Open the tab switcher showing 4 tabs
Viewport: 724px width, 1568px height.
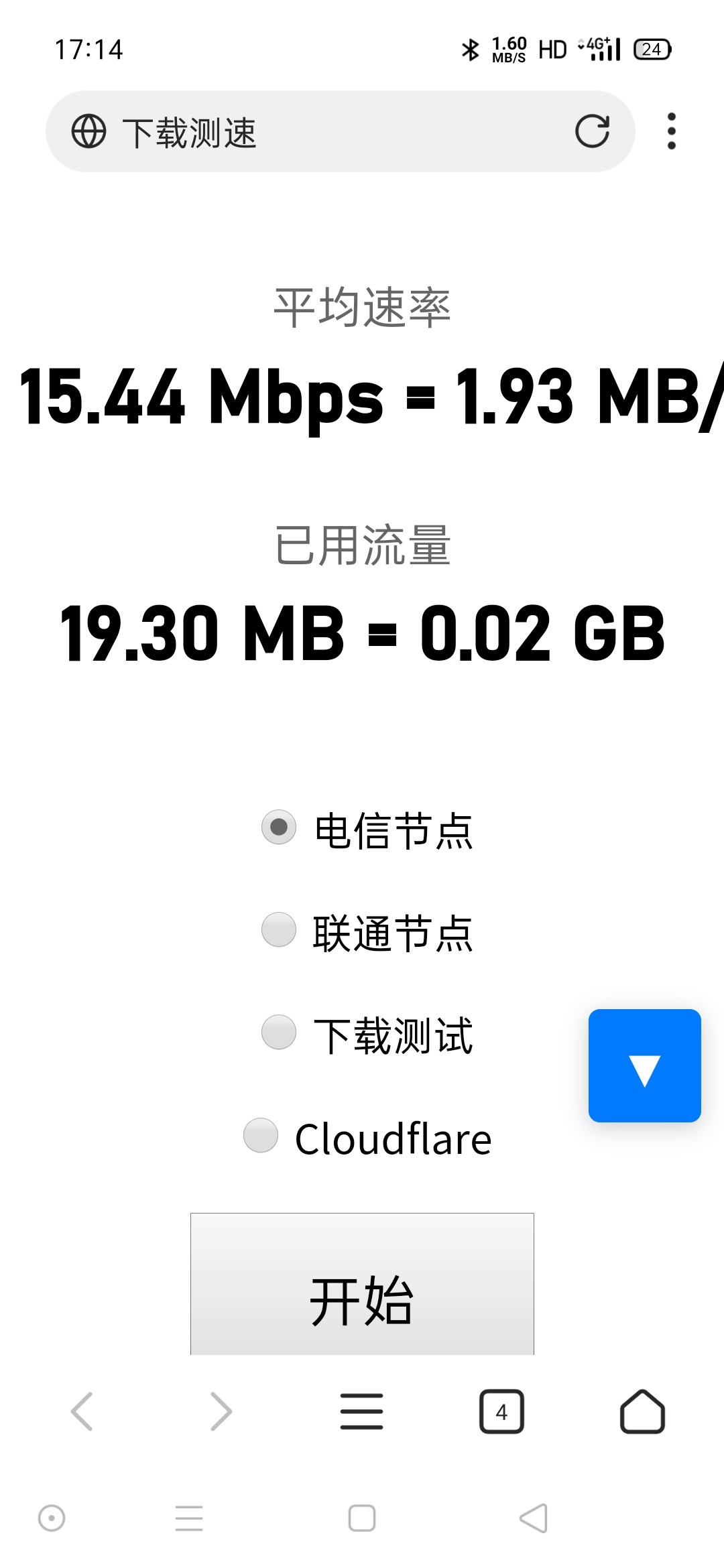[501, 1411]
